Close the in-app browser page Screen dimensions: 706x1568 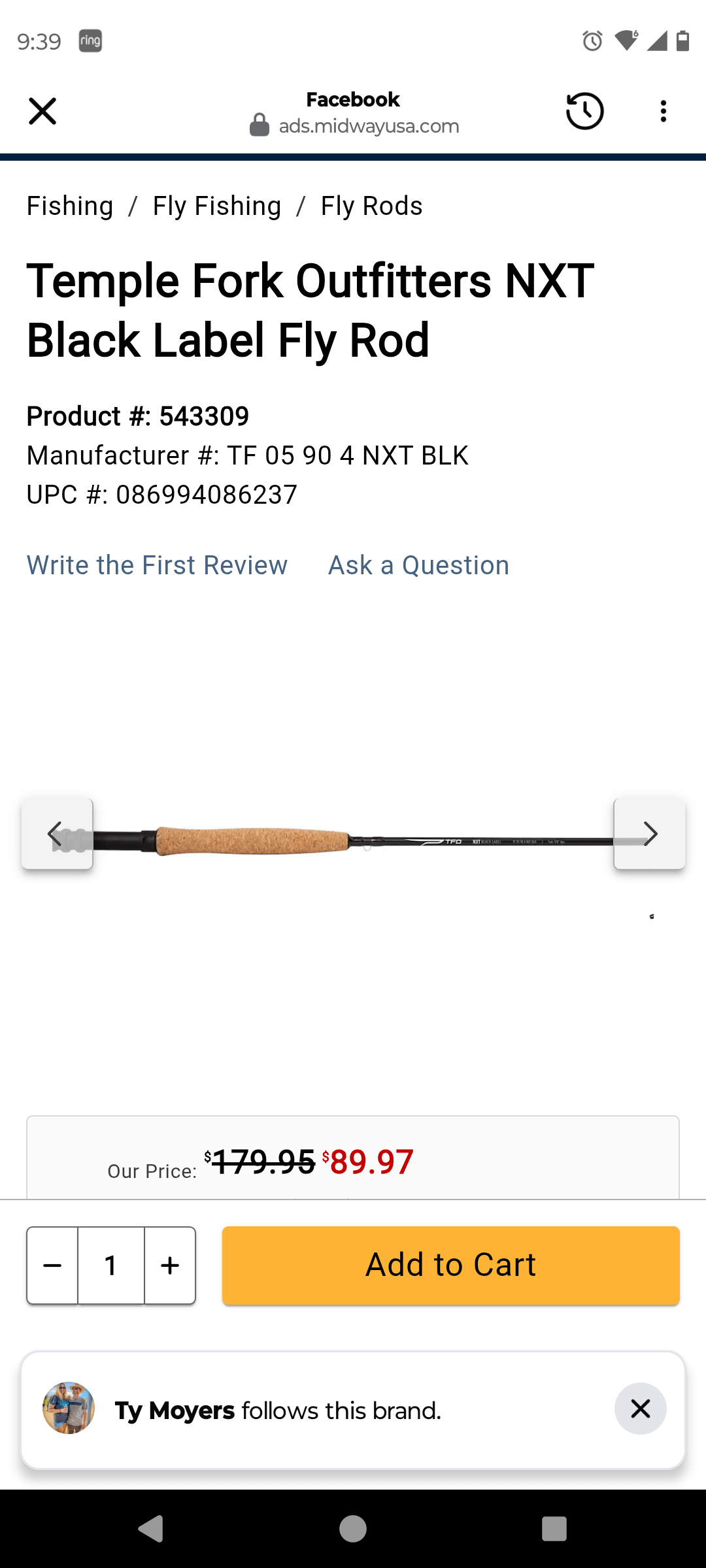[x=42, y=111]
